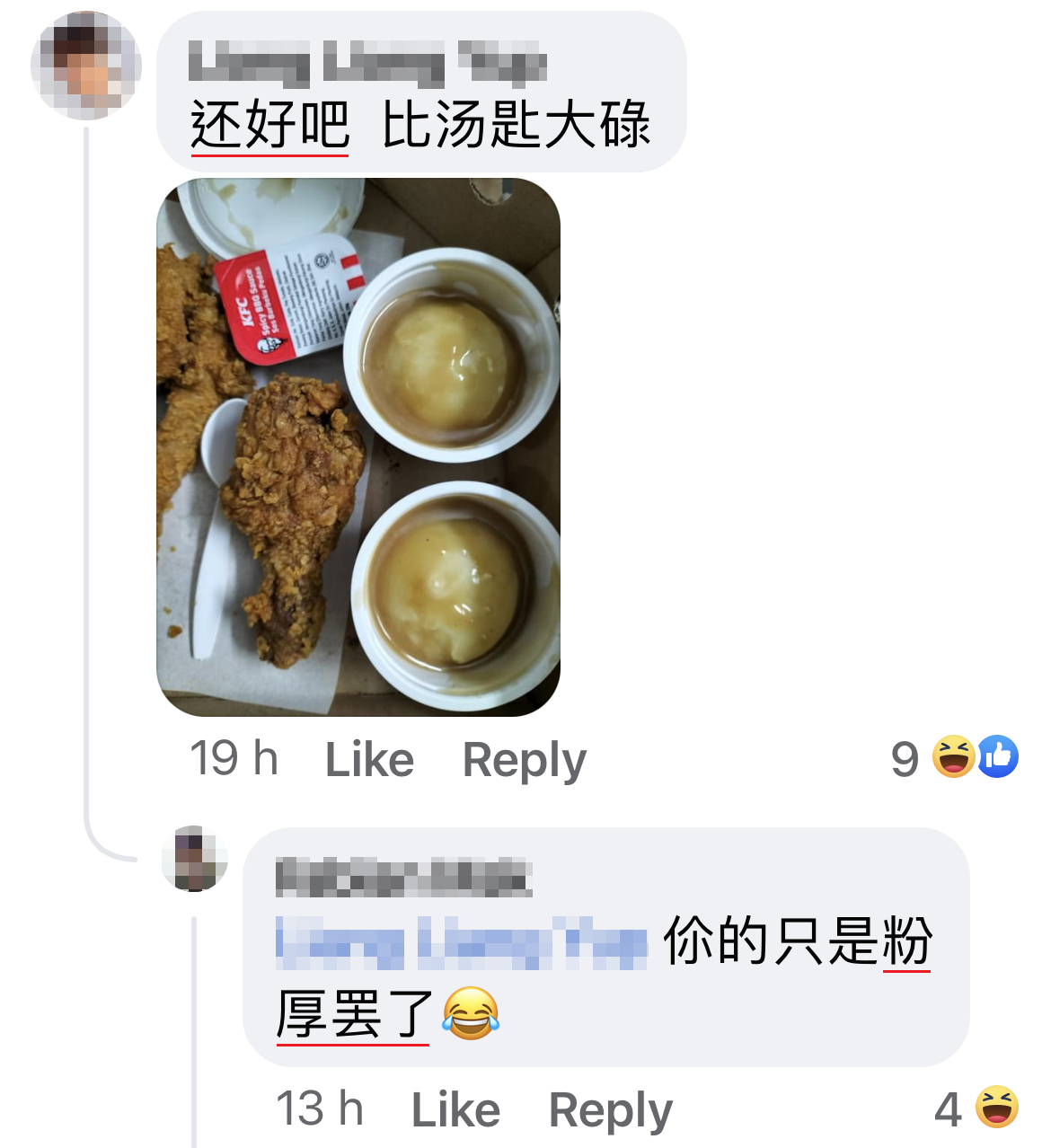This screenshot has height=1148, width=1051.
Task: Like the reply posted 13 h ago
Action: (x=455, y=1109)
